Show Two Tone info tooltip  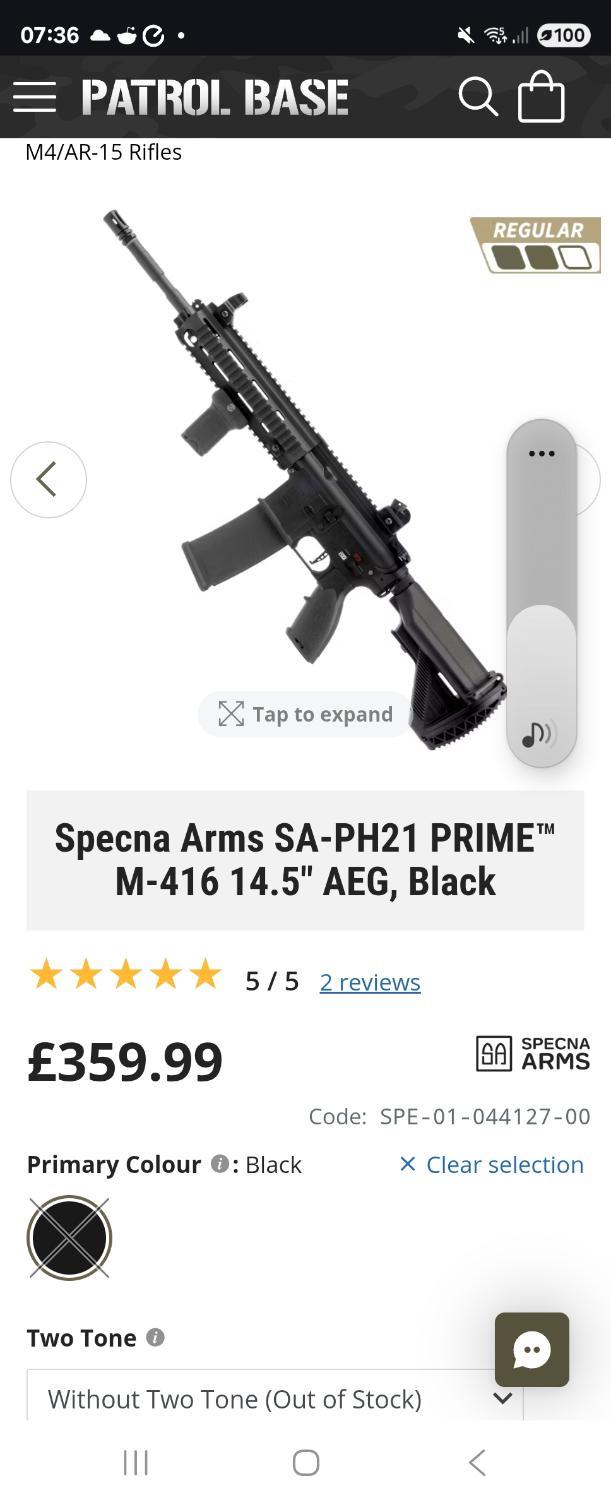[x=155, y=1337]
